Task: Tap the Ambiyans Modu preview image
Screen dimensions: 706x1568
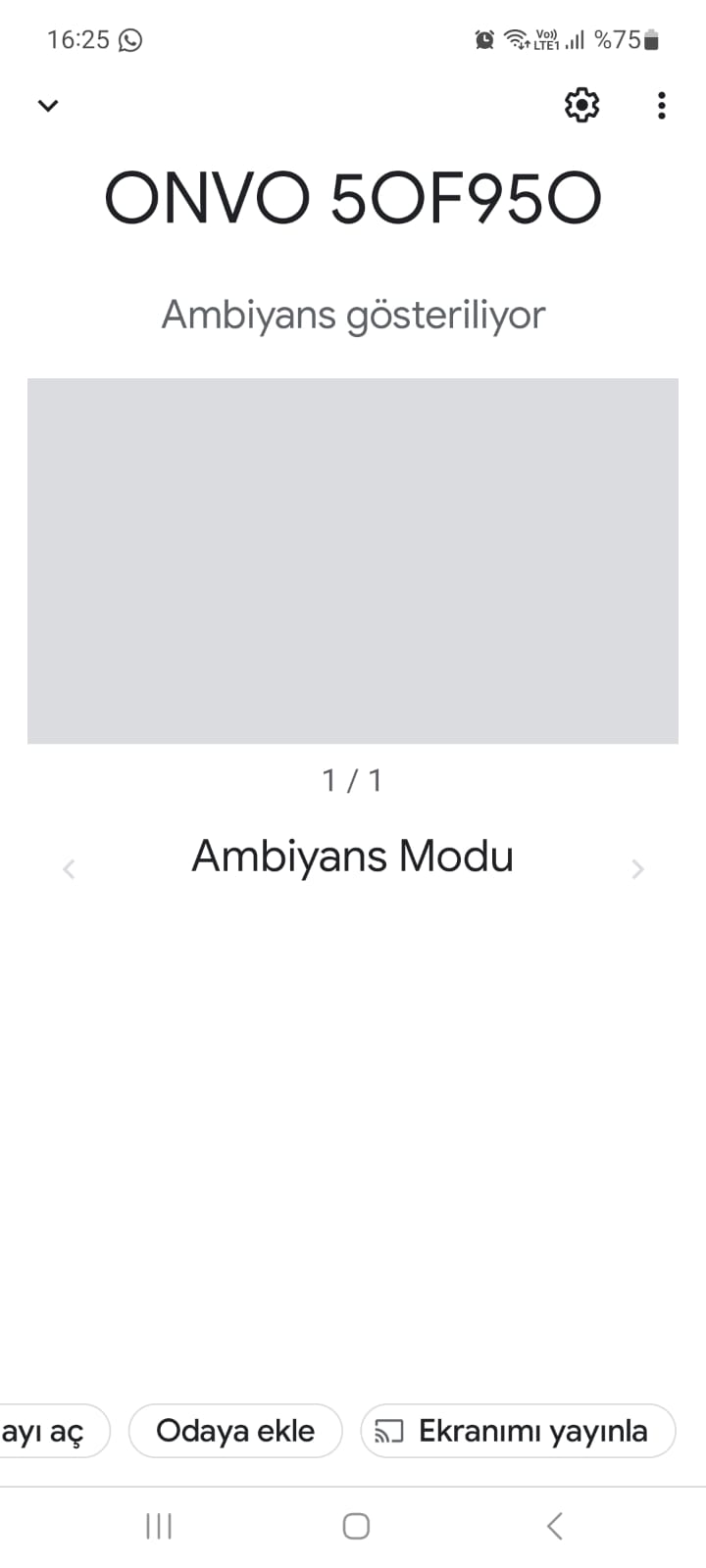Action: click(353, 561)
